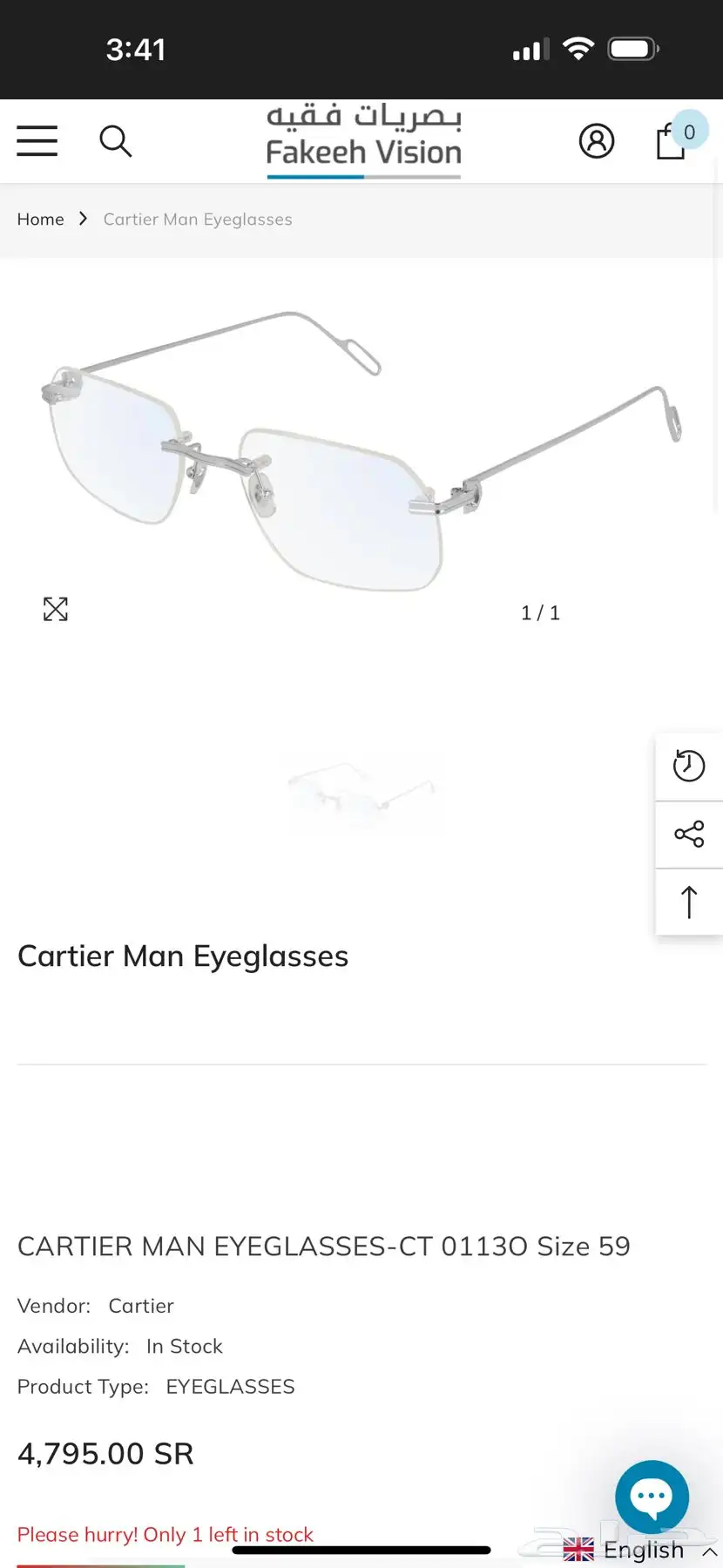Screen dimensions: 723x1568
Task: Open the live chat bubble
Action: (x=652, y=1497)
